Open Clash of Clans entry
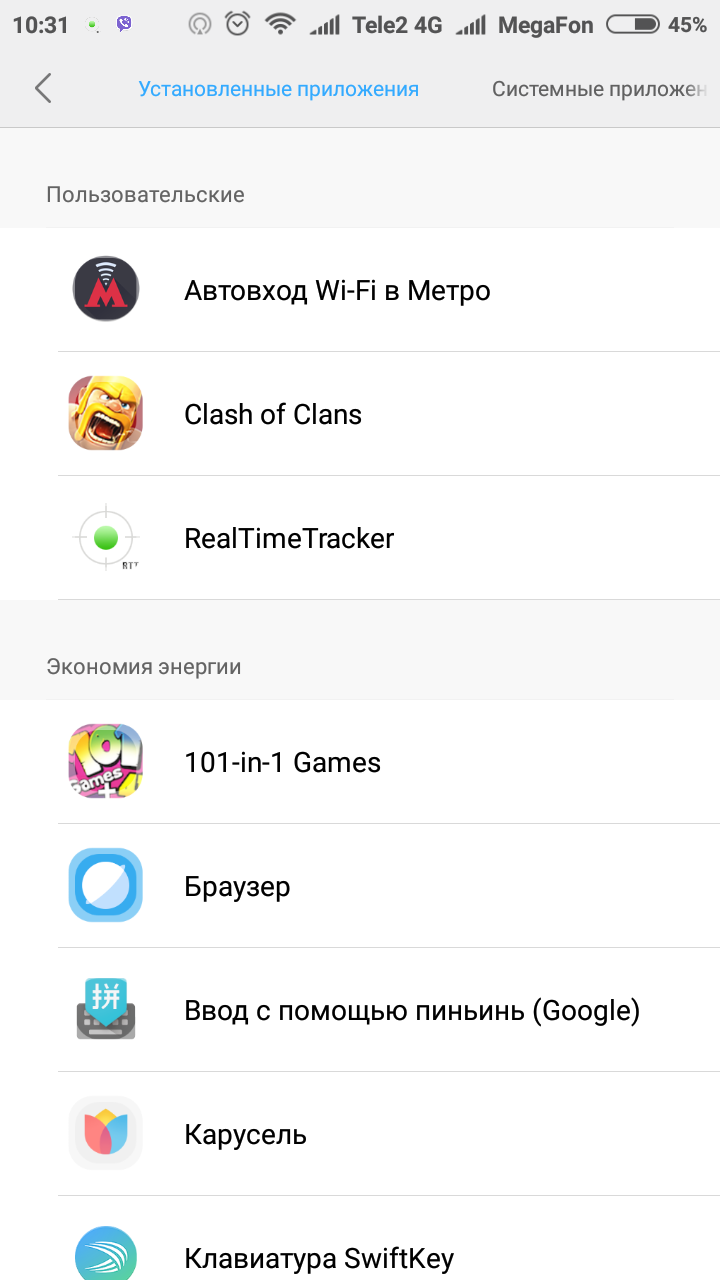The height and width of the screenshot is (1280, 720). tap(273, 415)
